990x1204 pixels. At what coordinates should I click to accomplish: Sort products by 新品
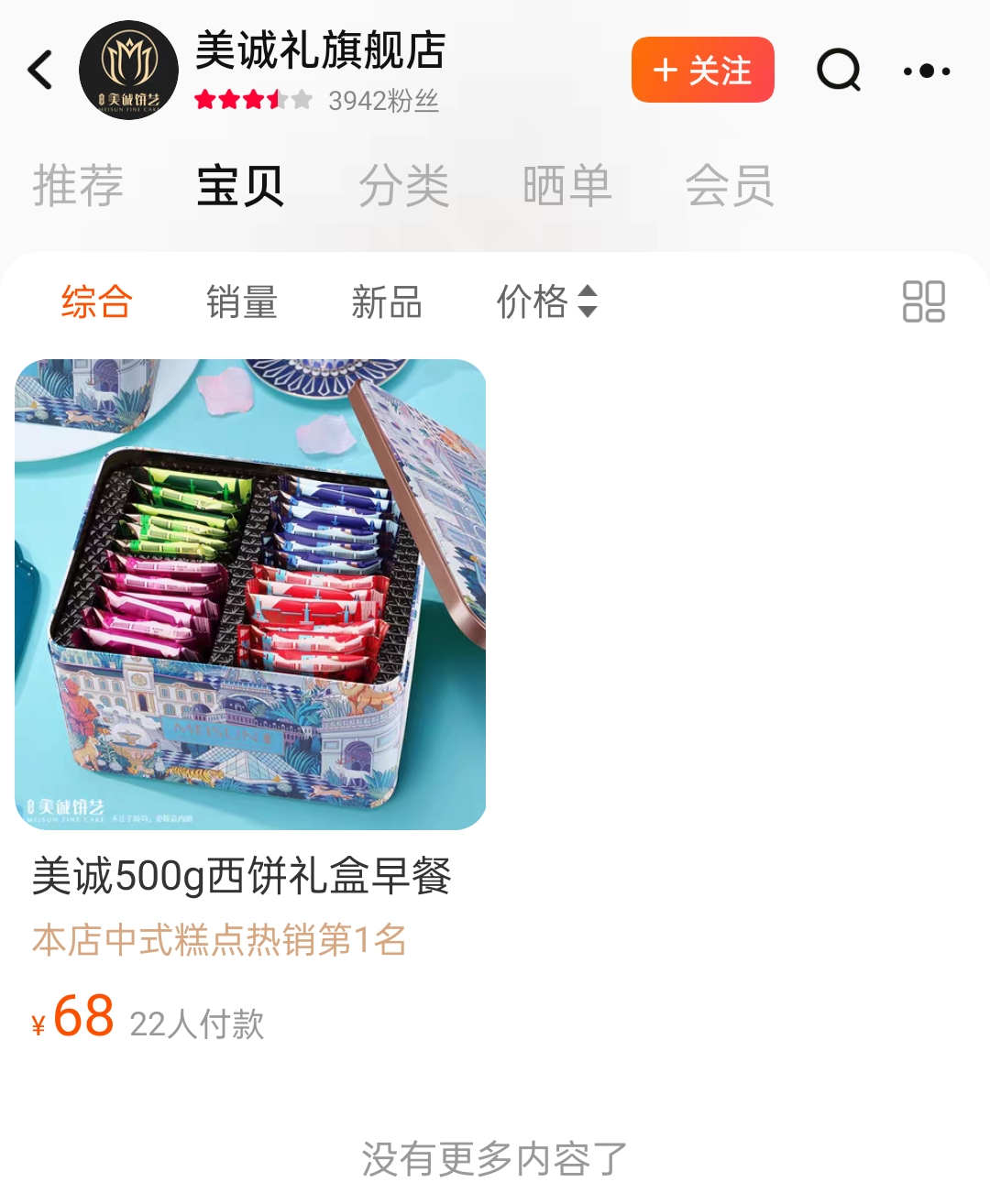[x=387, y=301]
